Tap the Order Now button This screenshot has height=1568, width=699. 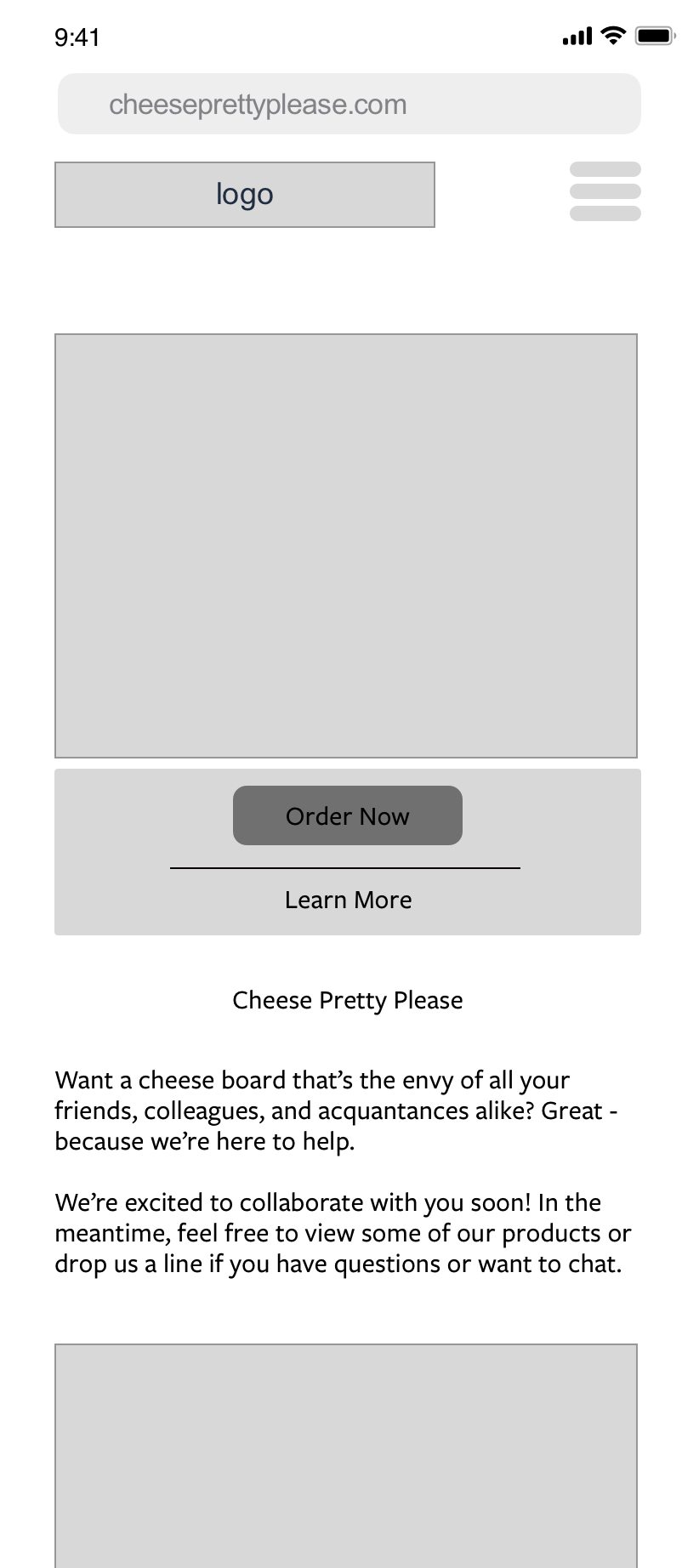tap(347, 815)
